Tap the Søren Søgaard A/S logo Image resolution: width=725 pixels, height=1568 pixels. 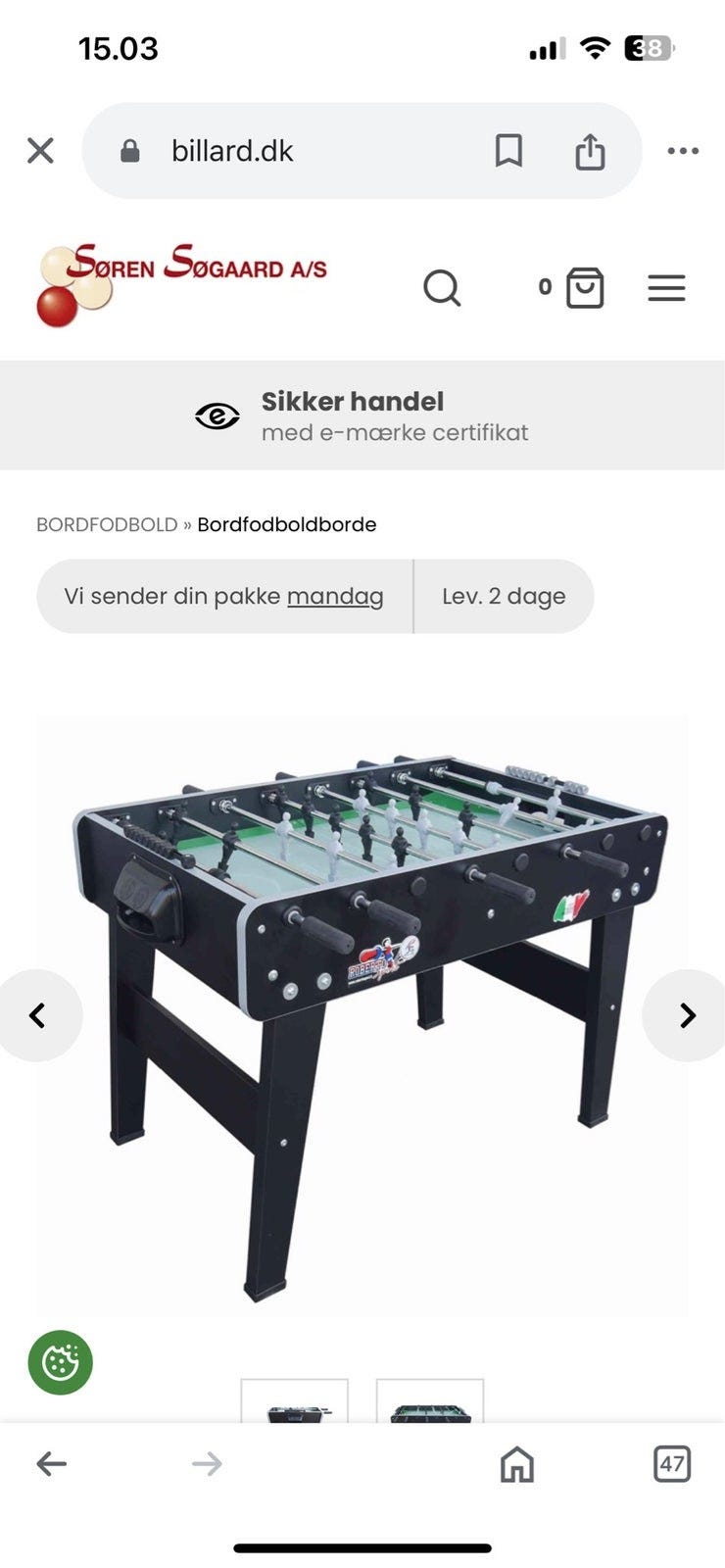pos(186,281)
